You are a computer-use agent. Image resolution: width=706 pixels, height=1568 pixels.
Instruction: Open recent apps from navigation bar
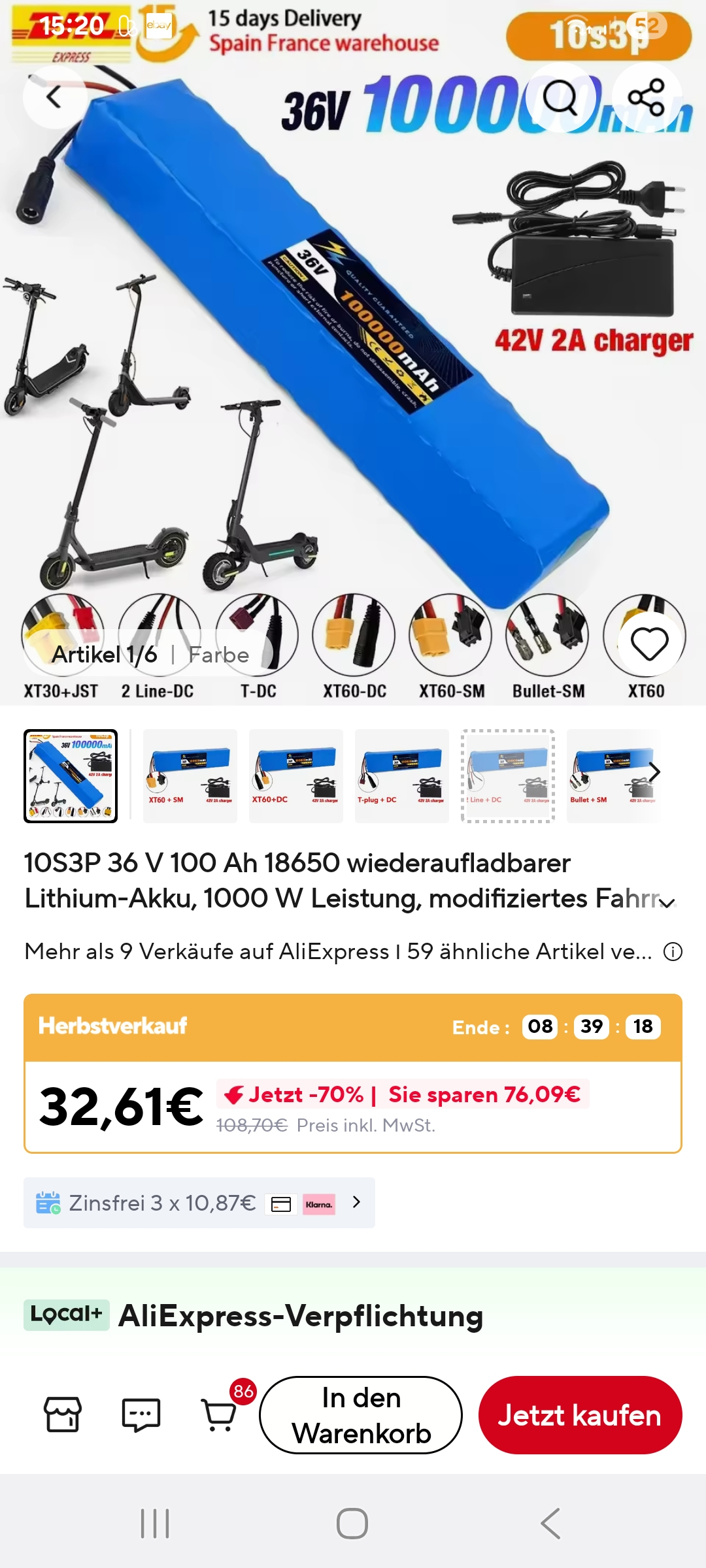click(x=155, y=1524)
